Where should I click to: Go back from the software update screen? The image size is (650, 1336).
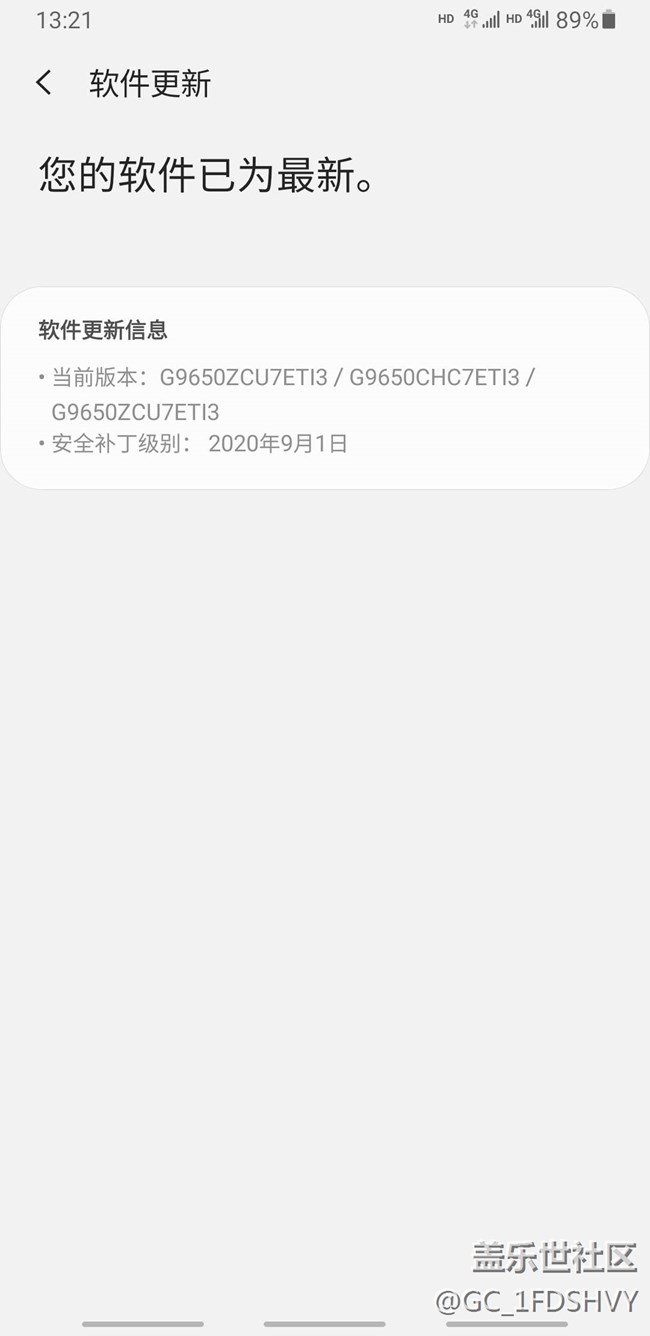click(x=44, y=83)
